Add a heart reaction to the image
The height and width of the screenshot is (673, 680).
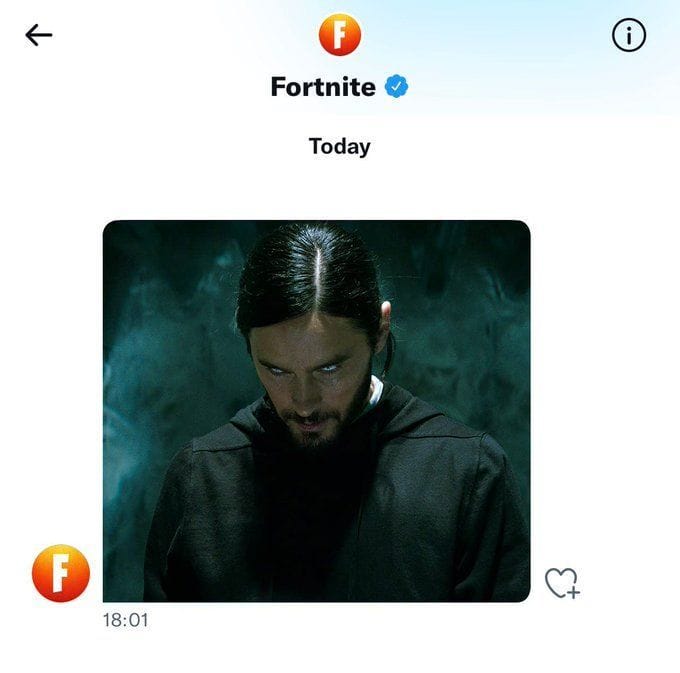click(x=561, y=583)
